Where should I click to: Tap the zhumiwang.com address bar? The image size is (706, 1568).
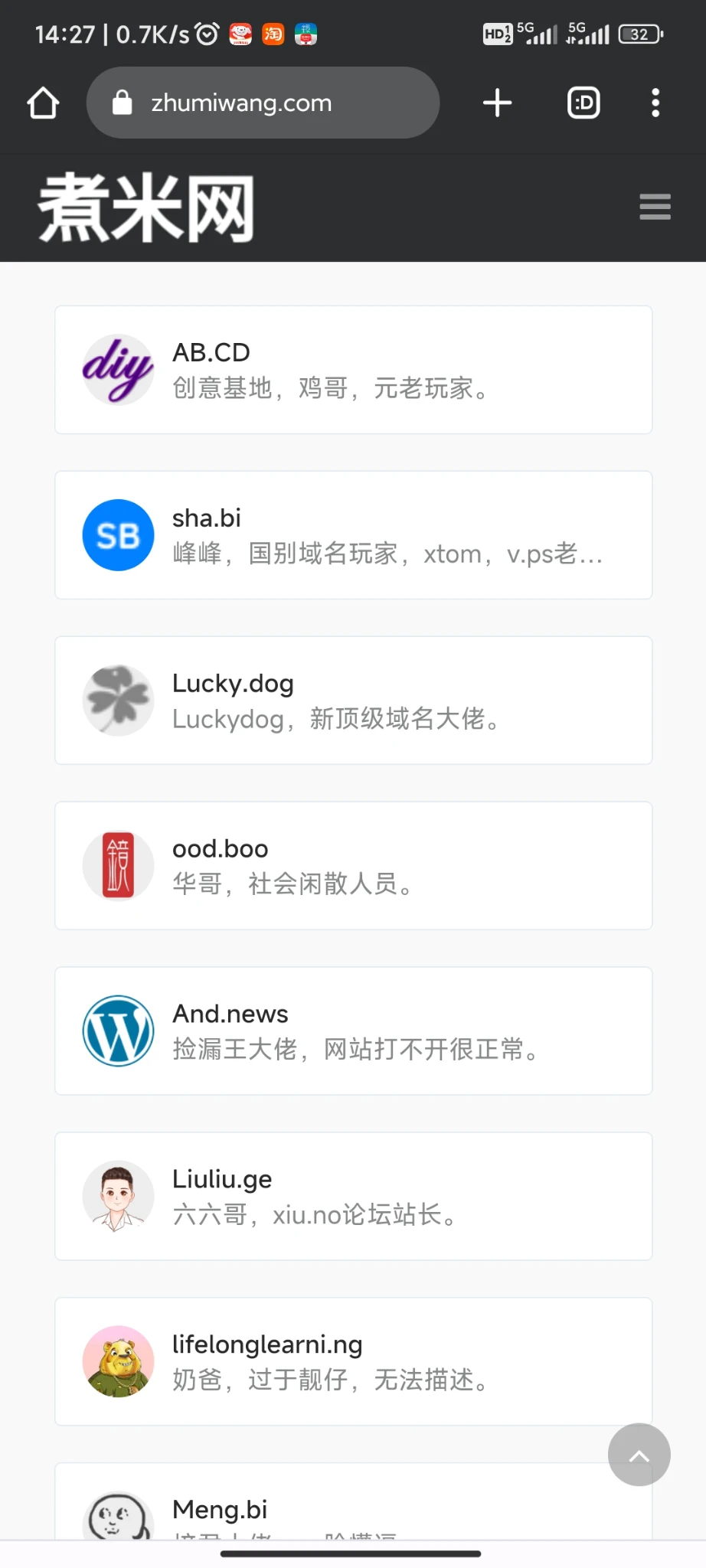point(263,103)
